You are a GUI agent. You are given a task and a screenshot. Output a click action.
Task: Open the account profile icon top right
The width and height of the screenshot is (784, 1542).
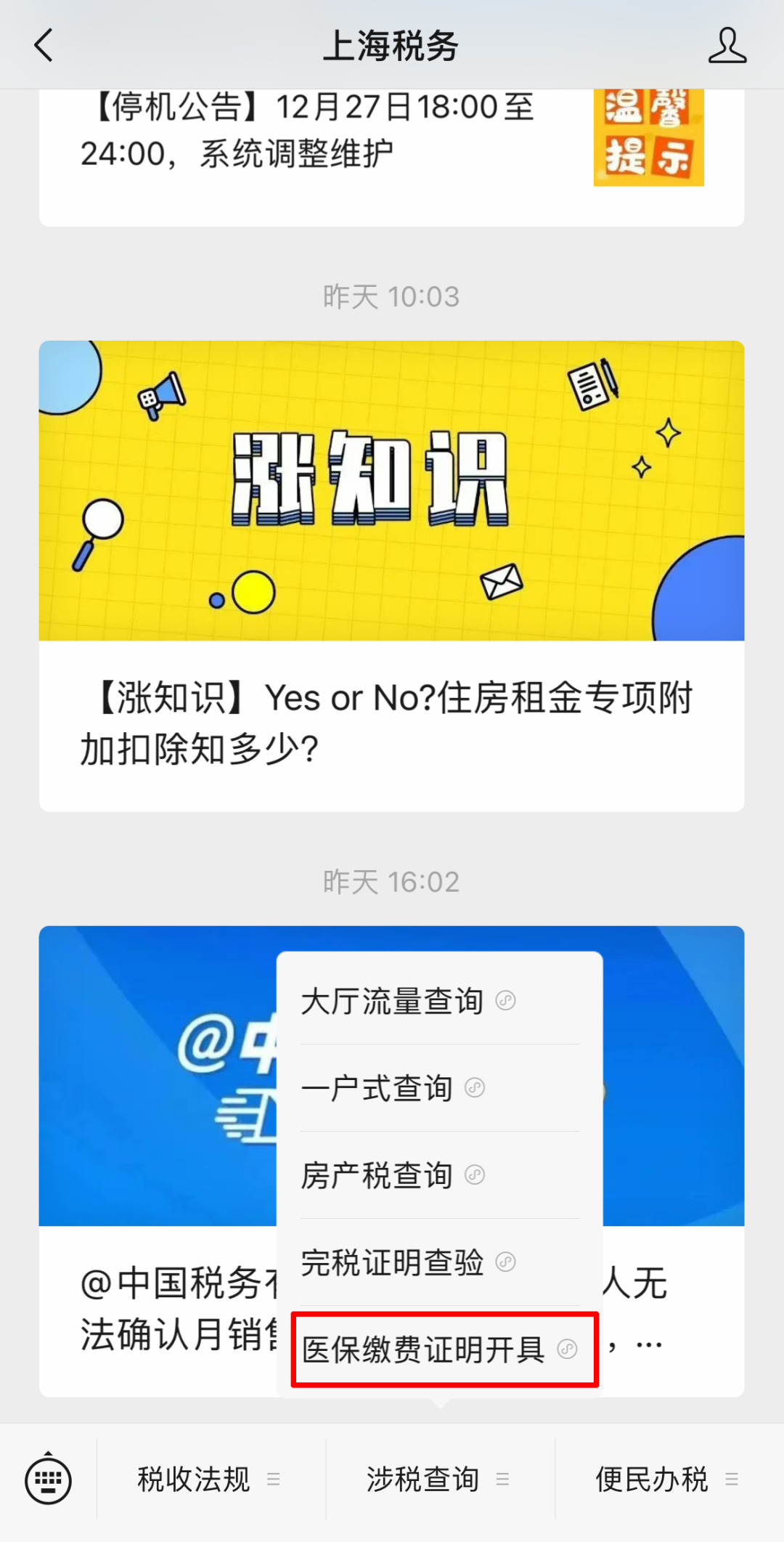[728, 45]
